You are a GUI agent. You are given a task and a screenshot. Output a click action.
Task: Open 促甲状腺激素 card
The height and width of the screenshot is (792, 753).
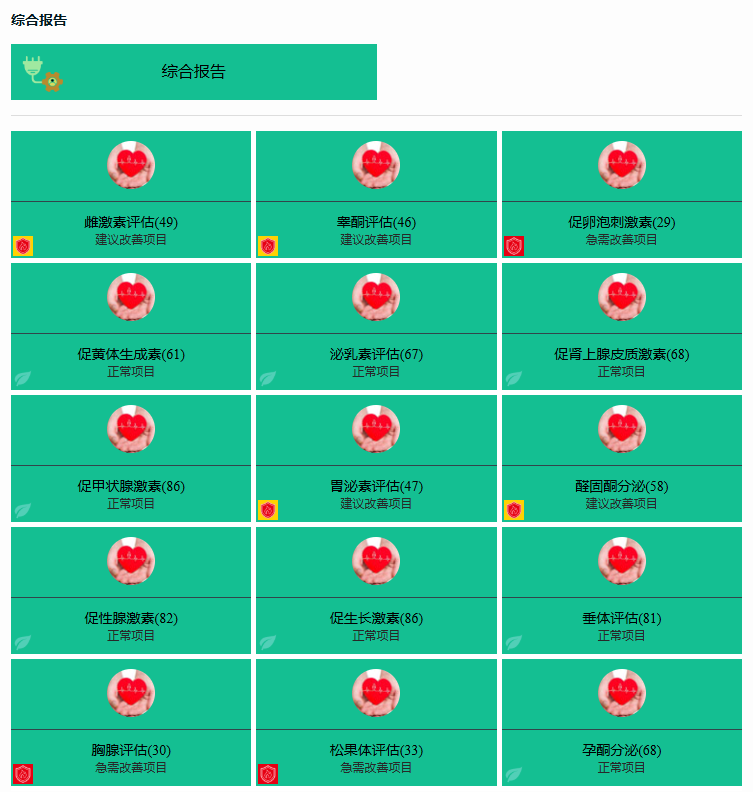click(x=131, y=459)
